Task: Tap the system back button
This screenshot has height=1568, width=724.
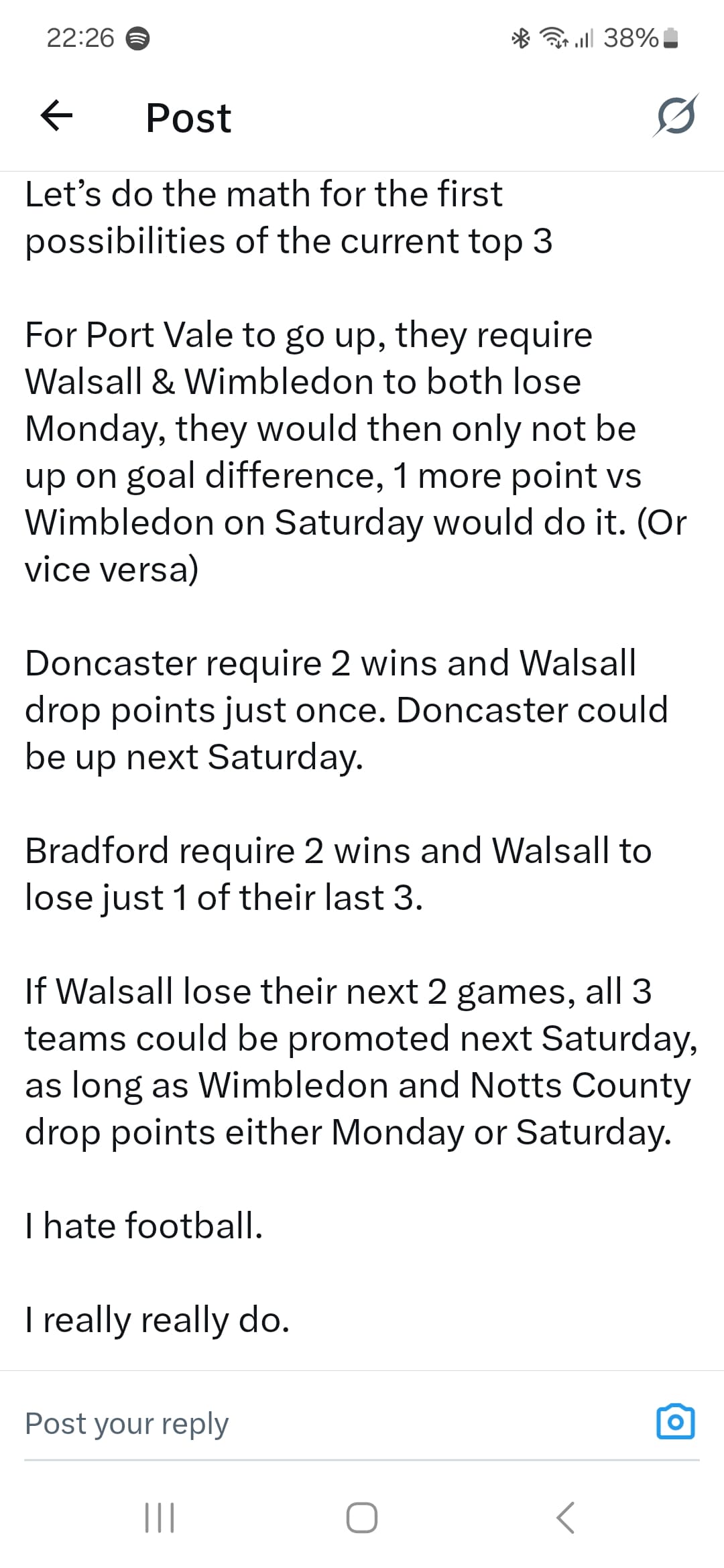Action: tap(565, 1518)
